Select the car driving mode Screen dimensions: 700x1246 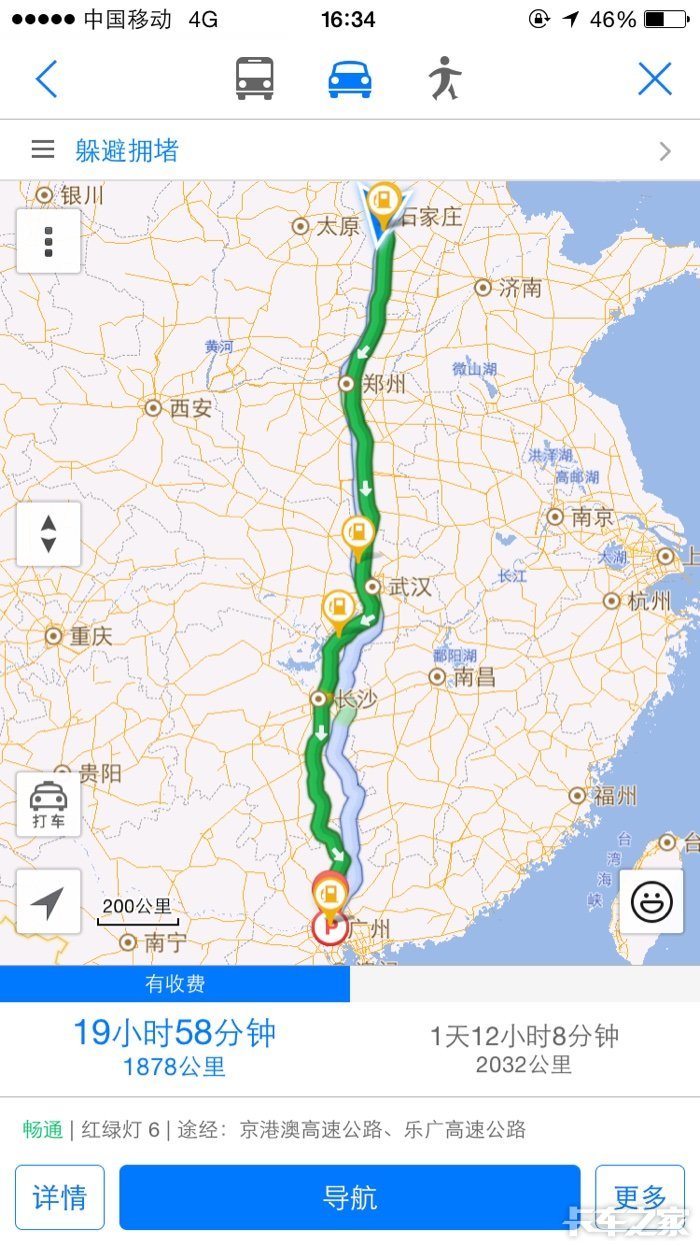350,78
